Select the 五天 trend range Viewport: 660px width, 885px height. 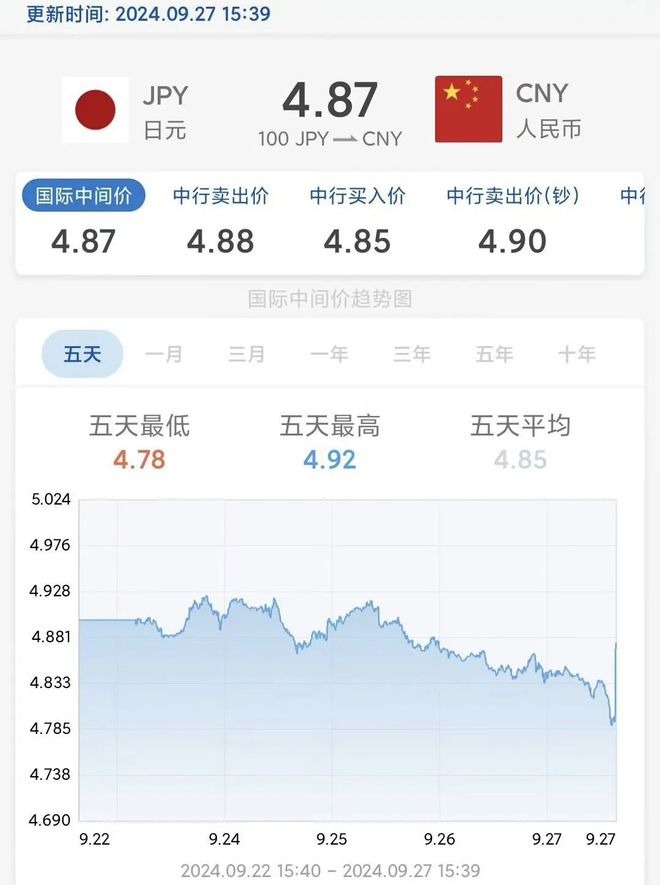tap(82, 354)
